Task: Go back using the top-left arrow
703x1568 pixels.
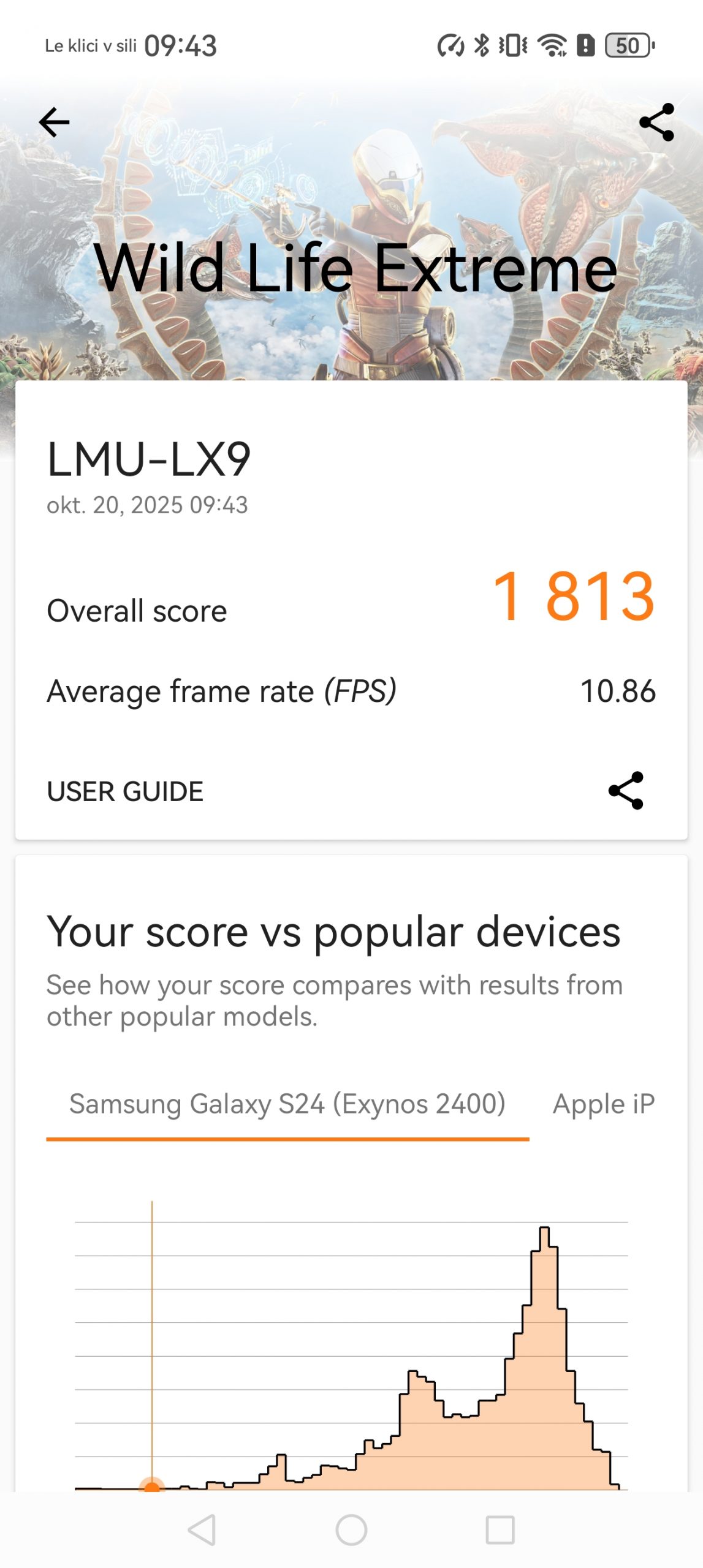Action: [54, 123]
